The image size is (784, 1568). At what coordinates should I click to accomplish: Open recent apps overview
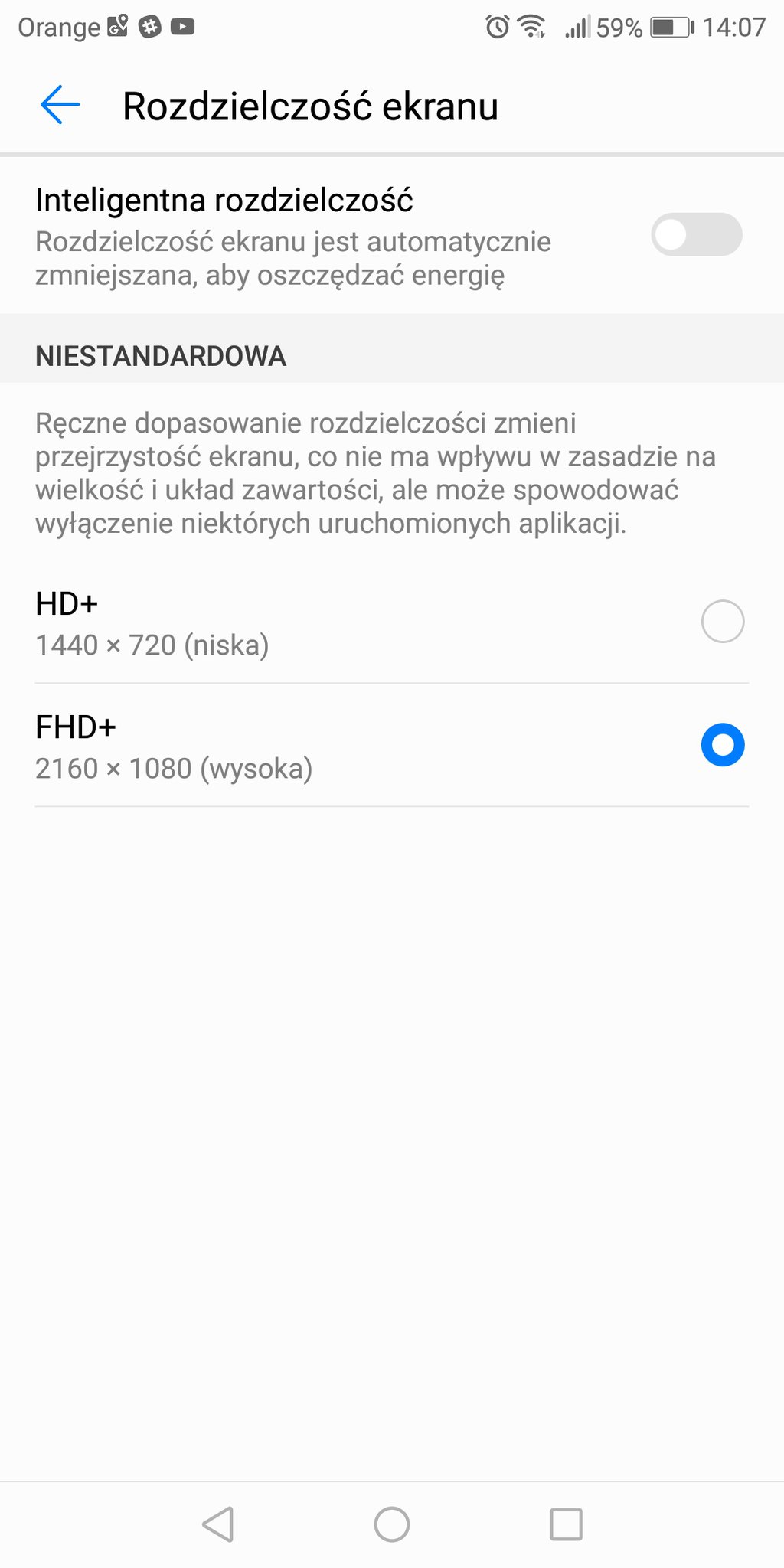(567, 1524)
